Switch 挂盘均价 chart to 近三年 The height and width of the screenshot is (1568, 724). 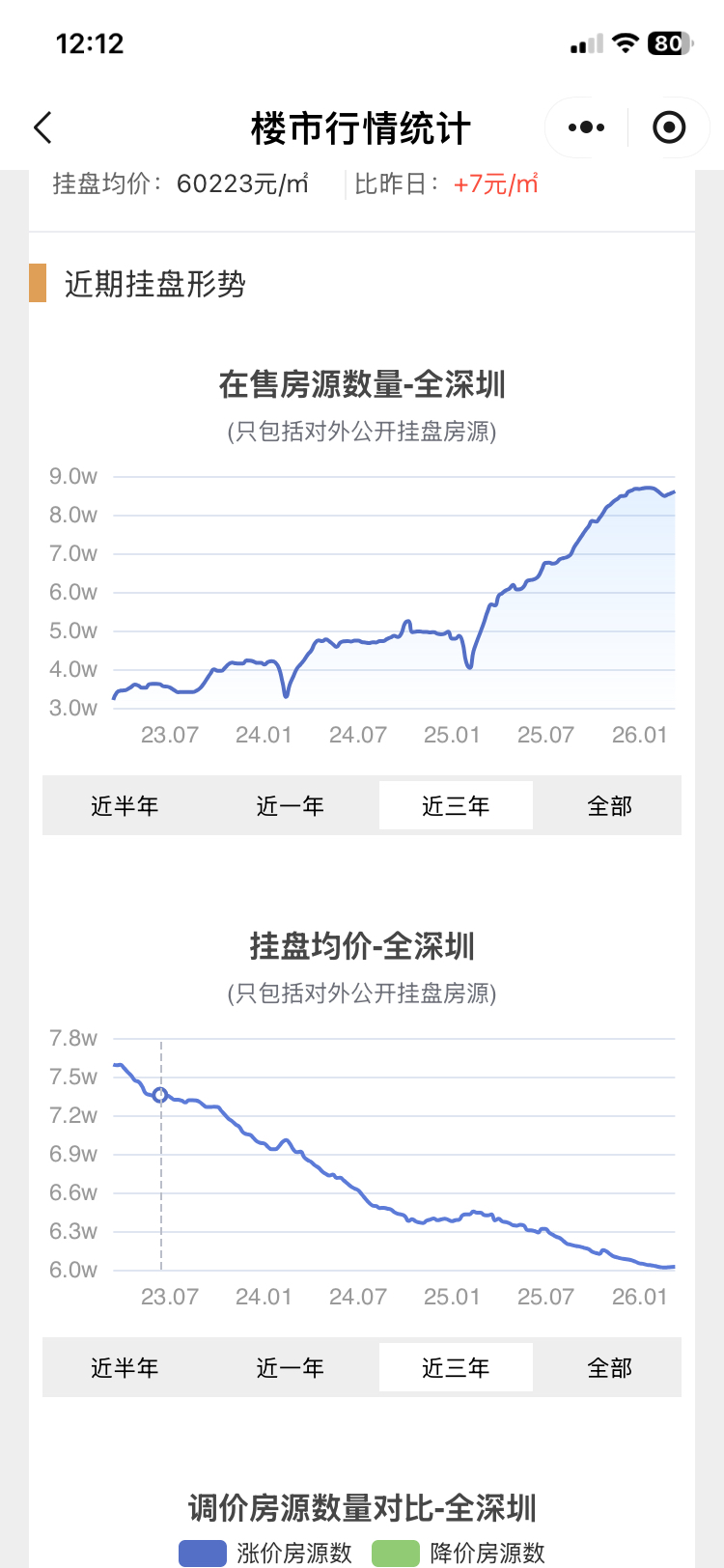(456, 1367)
